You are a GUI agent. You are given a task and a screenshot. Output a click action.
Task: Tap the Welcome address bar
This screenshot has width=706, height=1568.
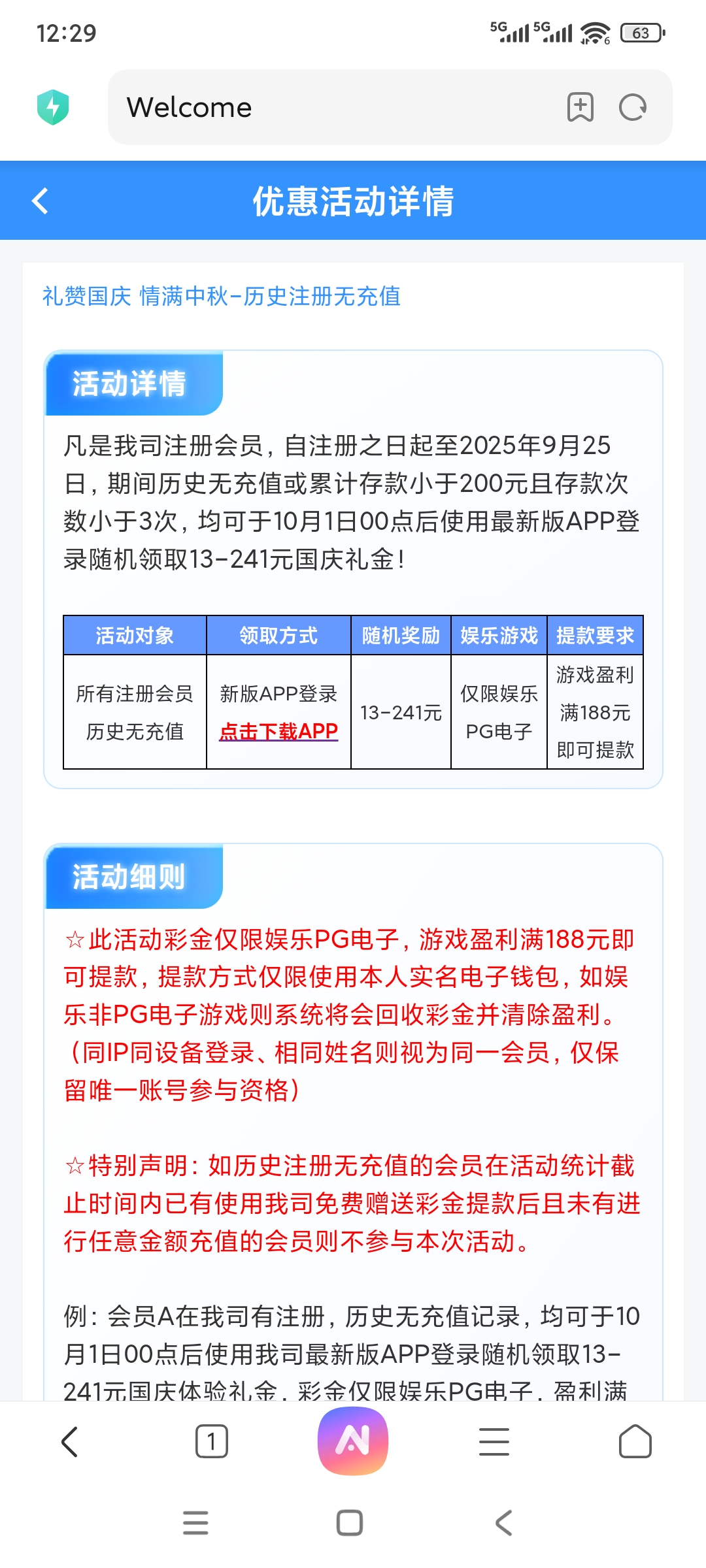[327, 107]
